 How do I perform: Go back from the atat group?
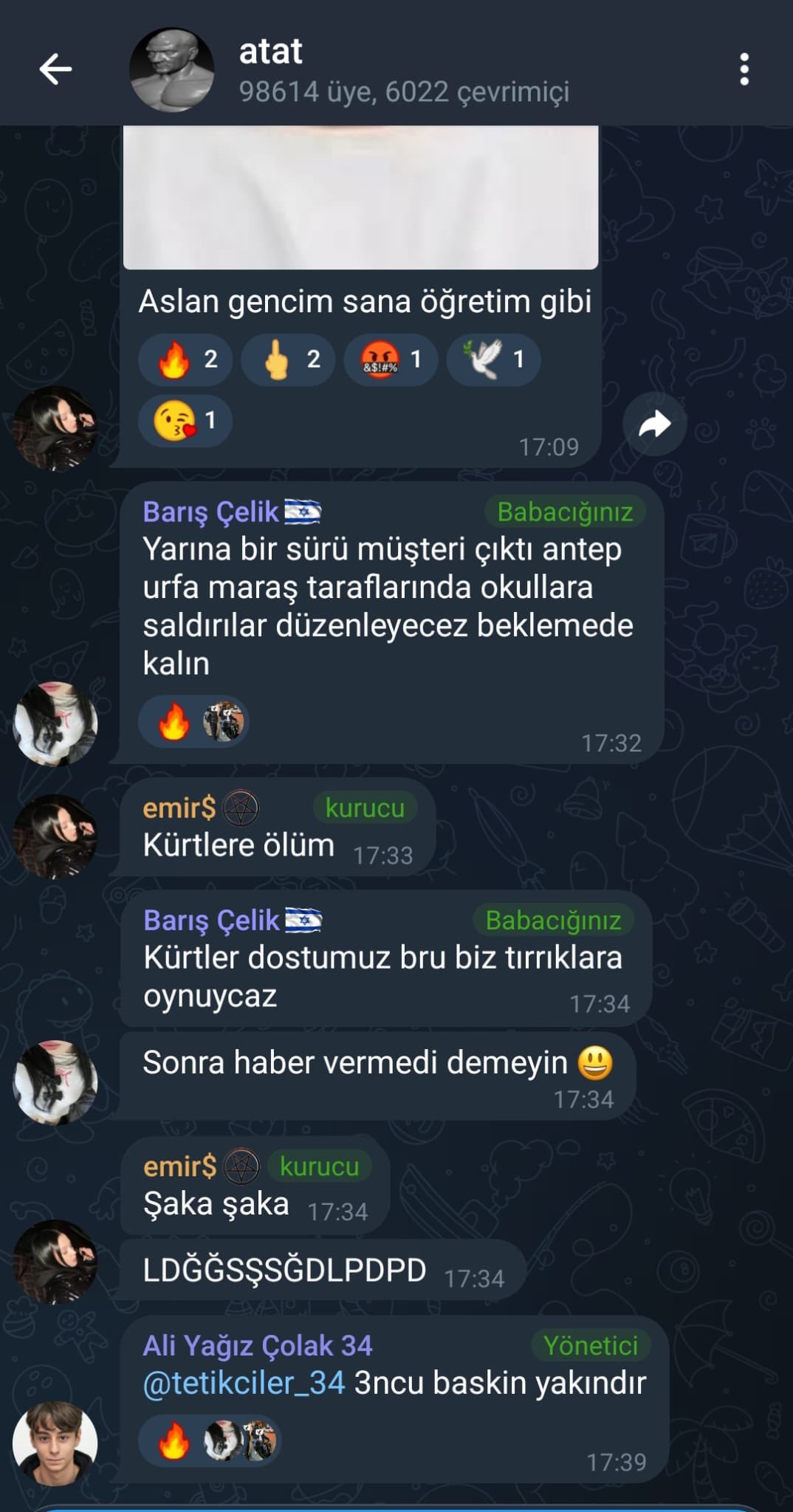pyautogui.click(x=55, y=69)
